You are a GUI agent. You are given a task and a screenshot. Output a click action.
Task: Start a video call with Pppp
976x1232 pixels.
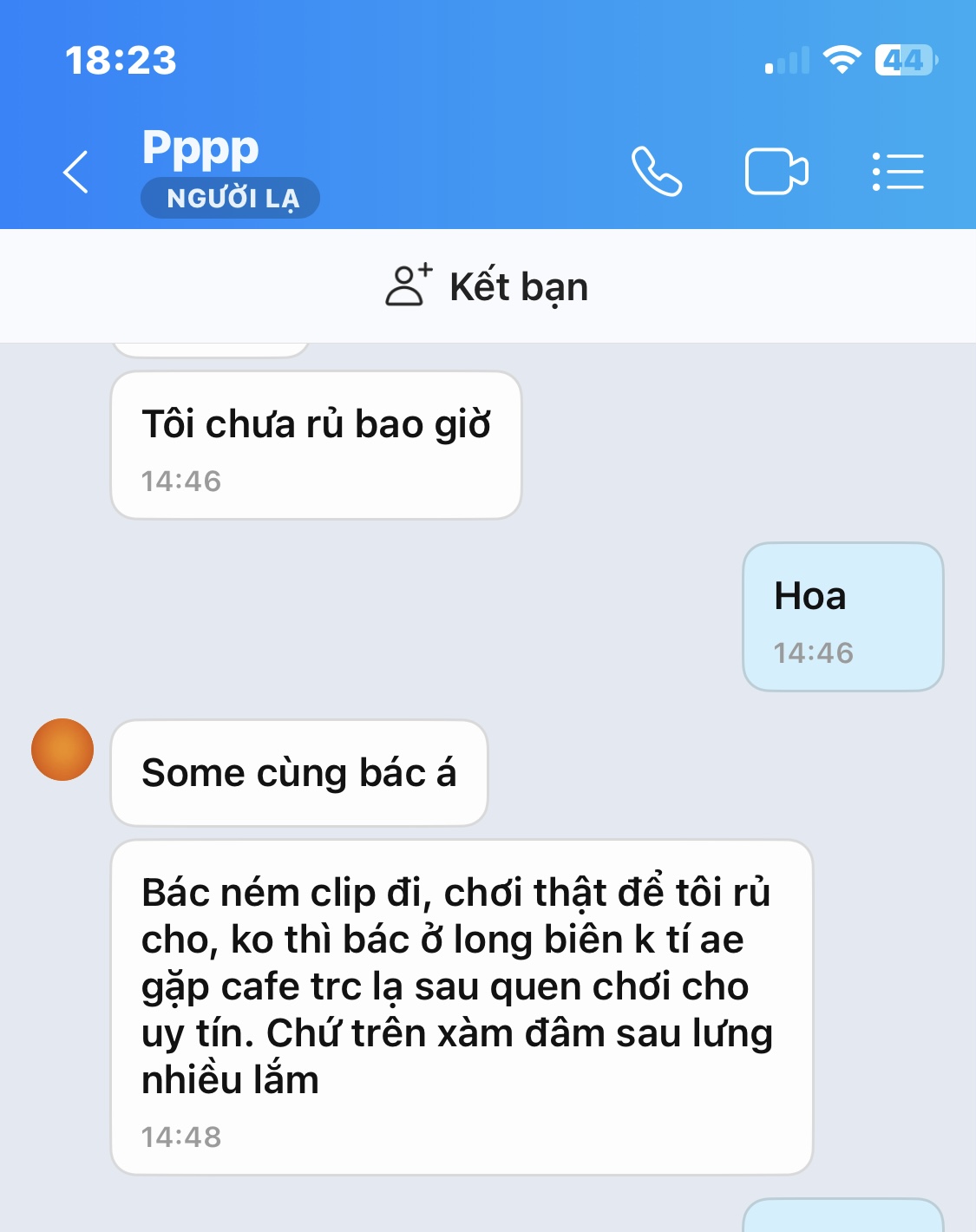pyautogui.click(x=776, y=172)
